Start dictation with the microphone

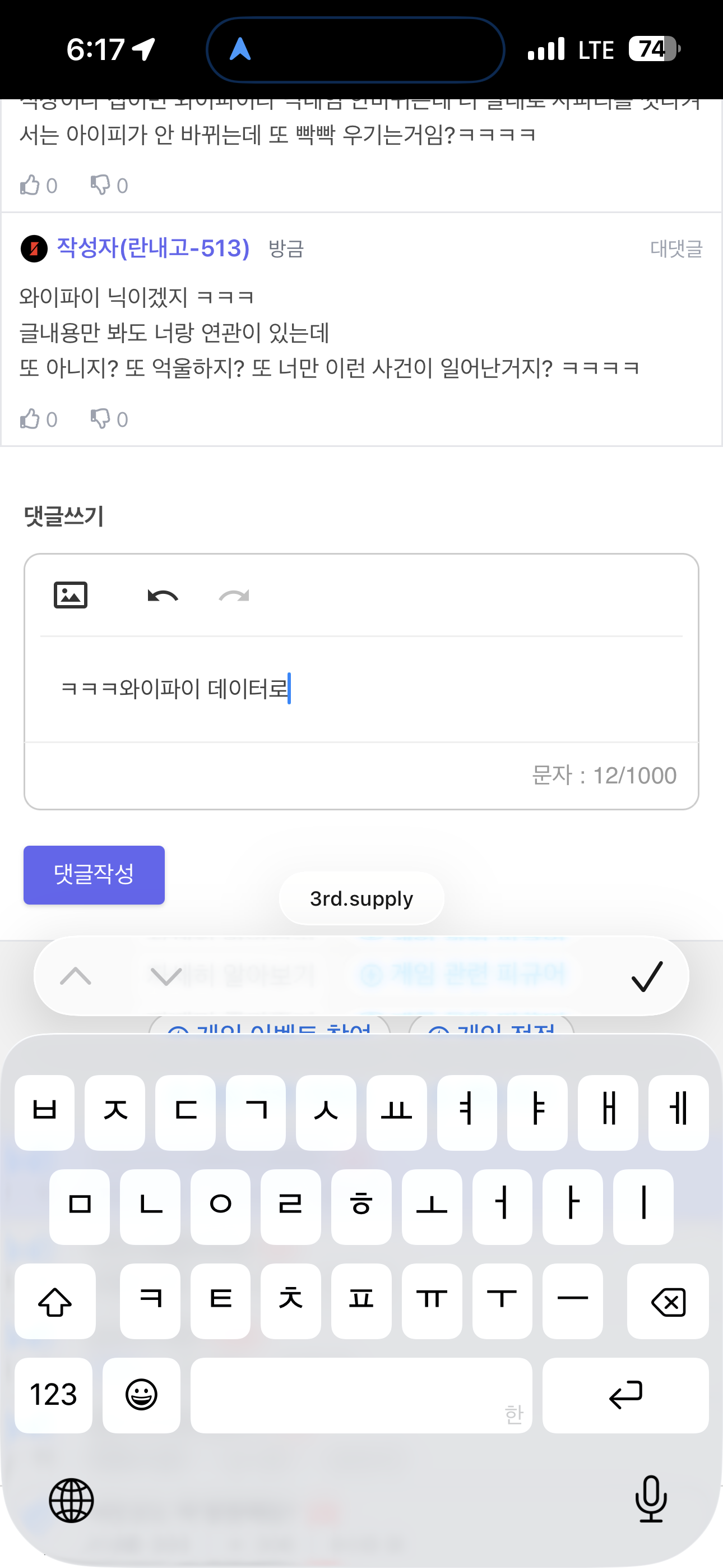click(x=651, y=1499)
